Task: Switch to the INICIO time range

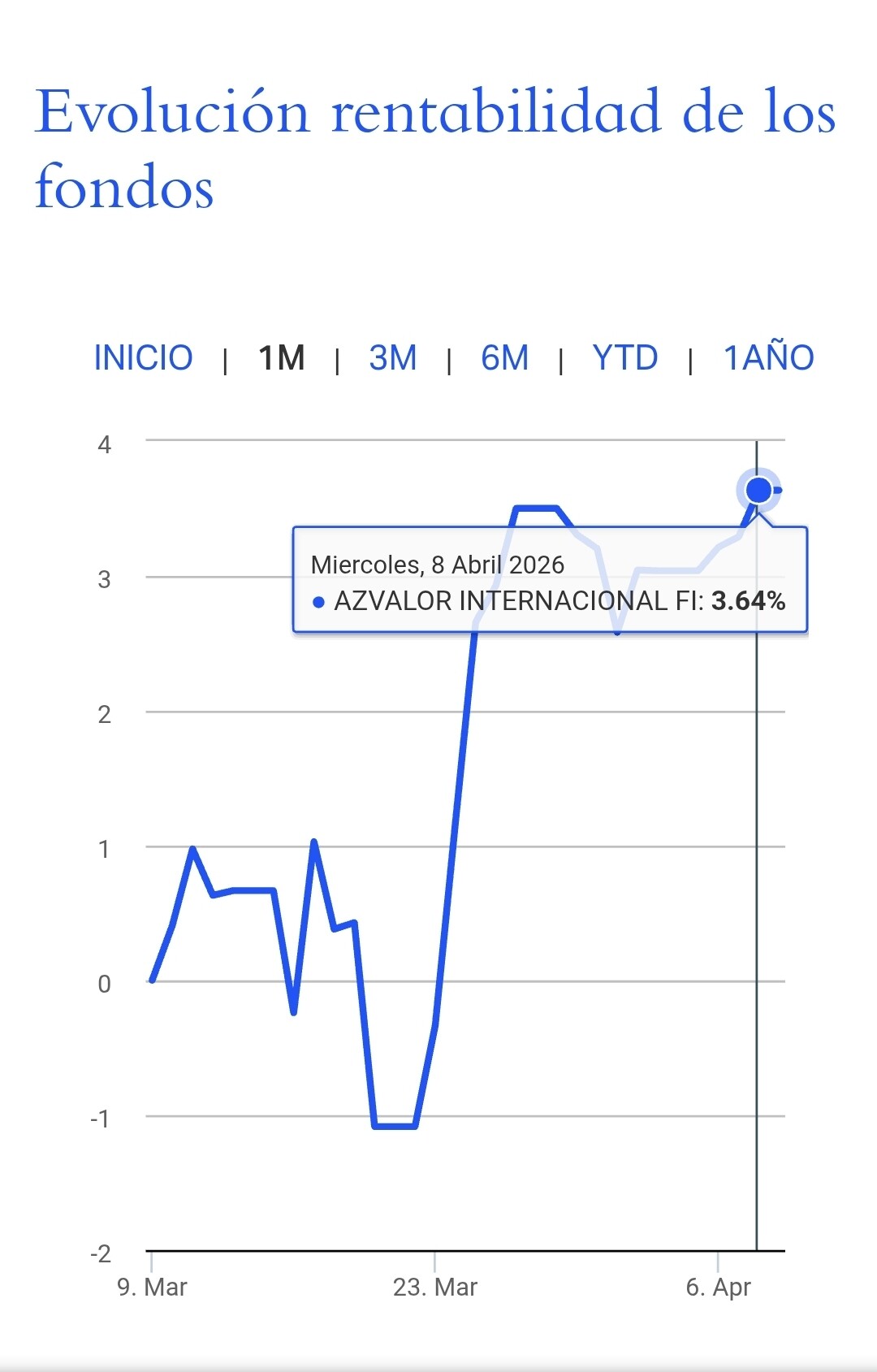Action: [x=143, y=358]
